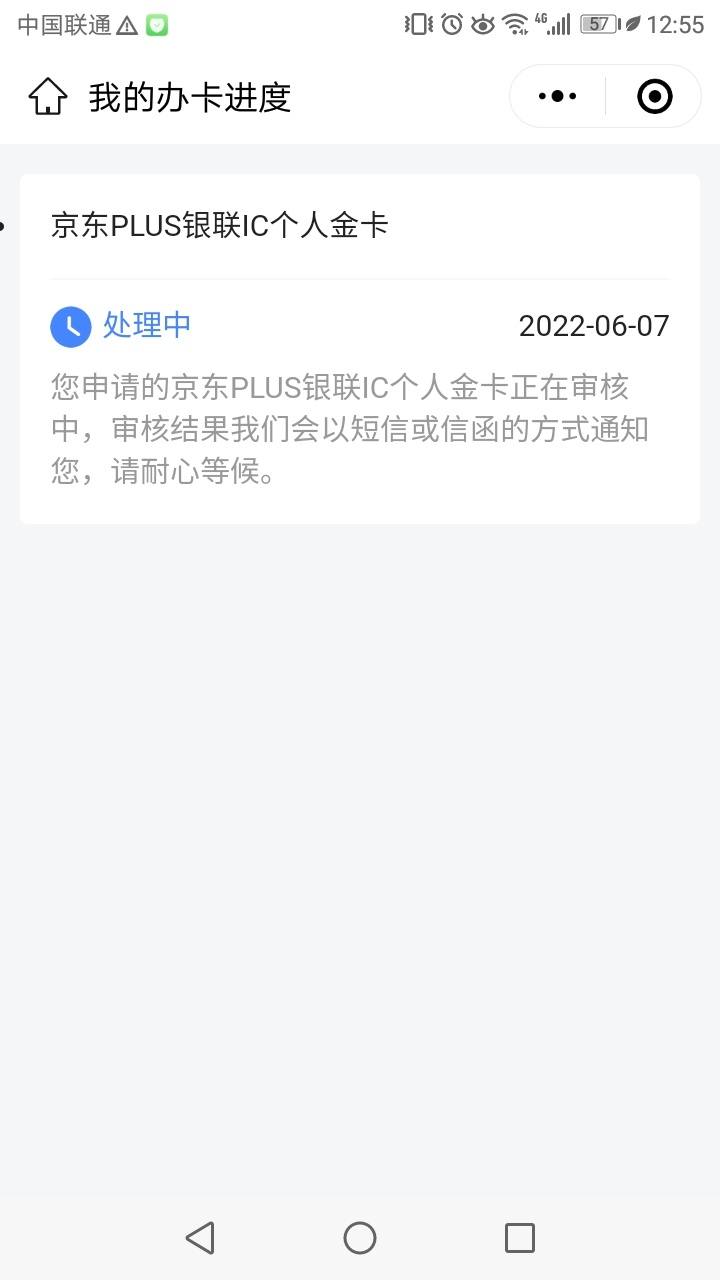Tap the home icon in the header
This screenshot has width=720, height=1280.
pyautogui.click(x=47, y=97)
